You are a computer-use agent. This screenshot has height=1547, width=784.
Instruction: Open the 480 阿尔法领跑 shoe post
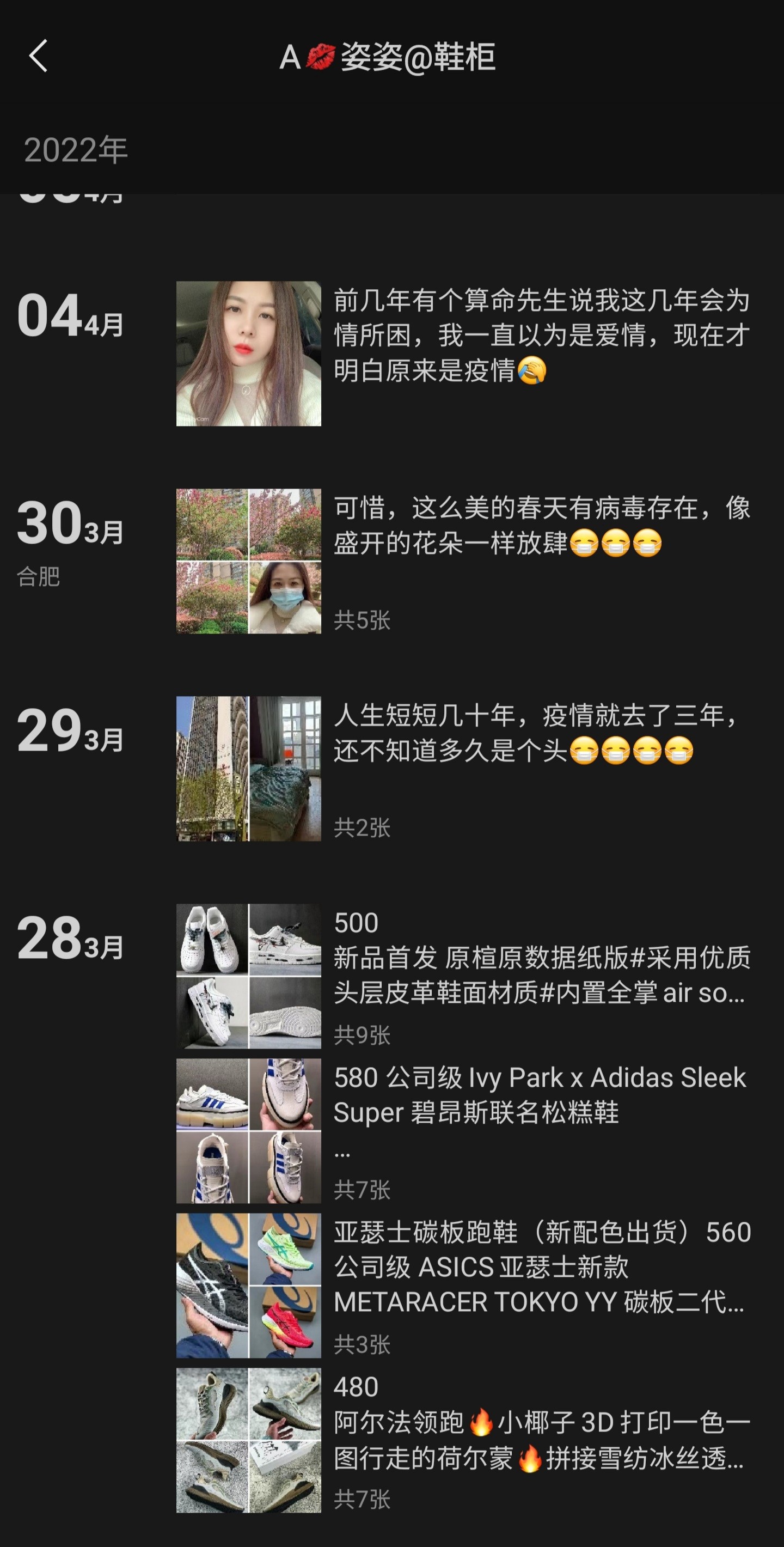[x=248, y=1440]
